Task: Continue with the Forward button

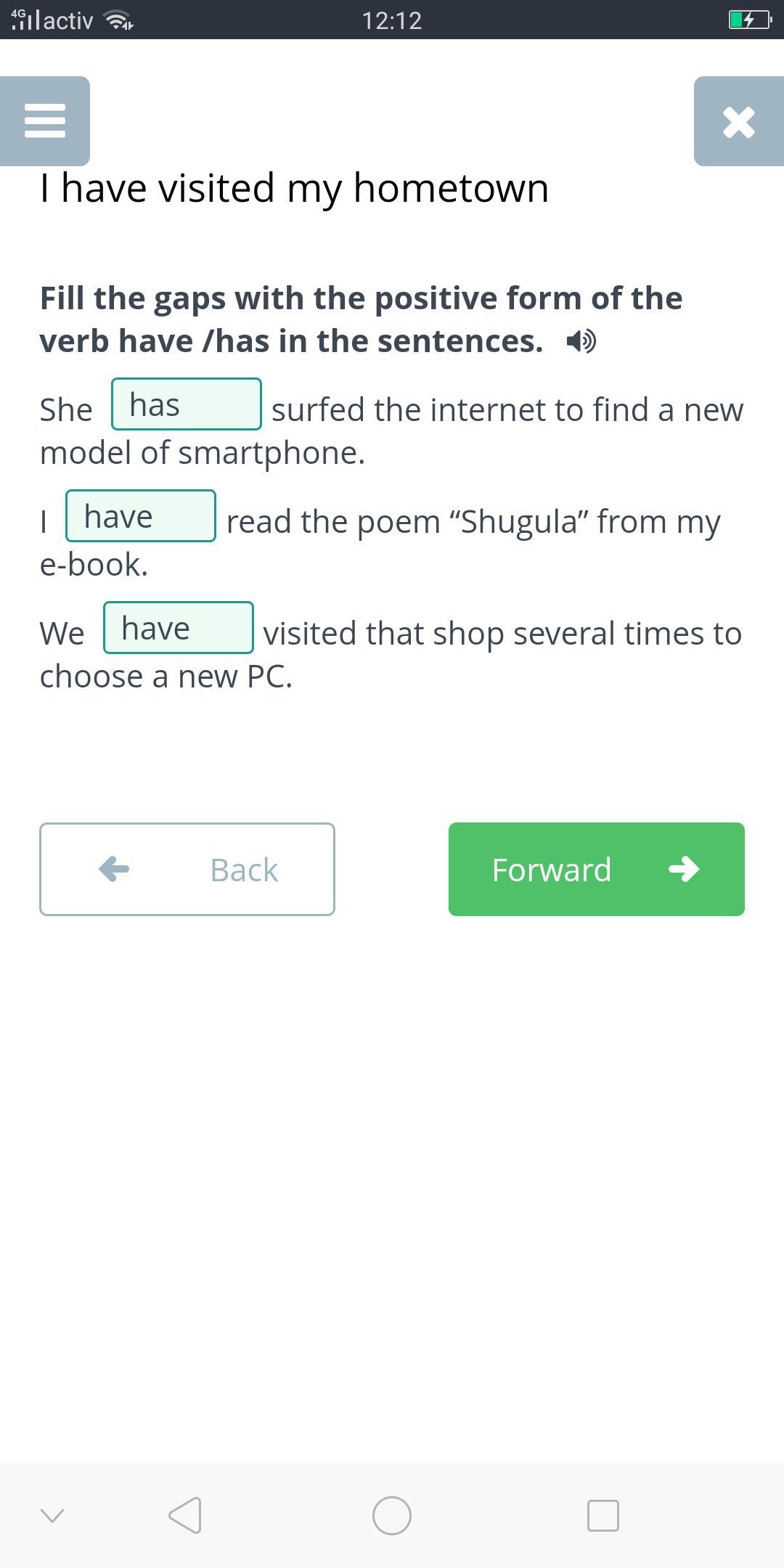Action: tap(597, 869)
